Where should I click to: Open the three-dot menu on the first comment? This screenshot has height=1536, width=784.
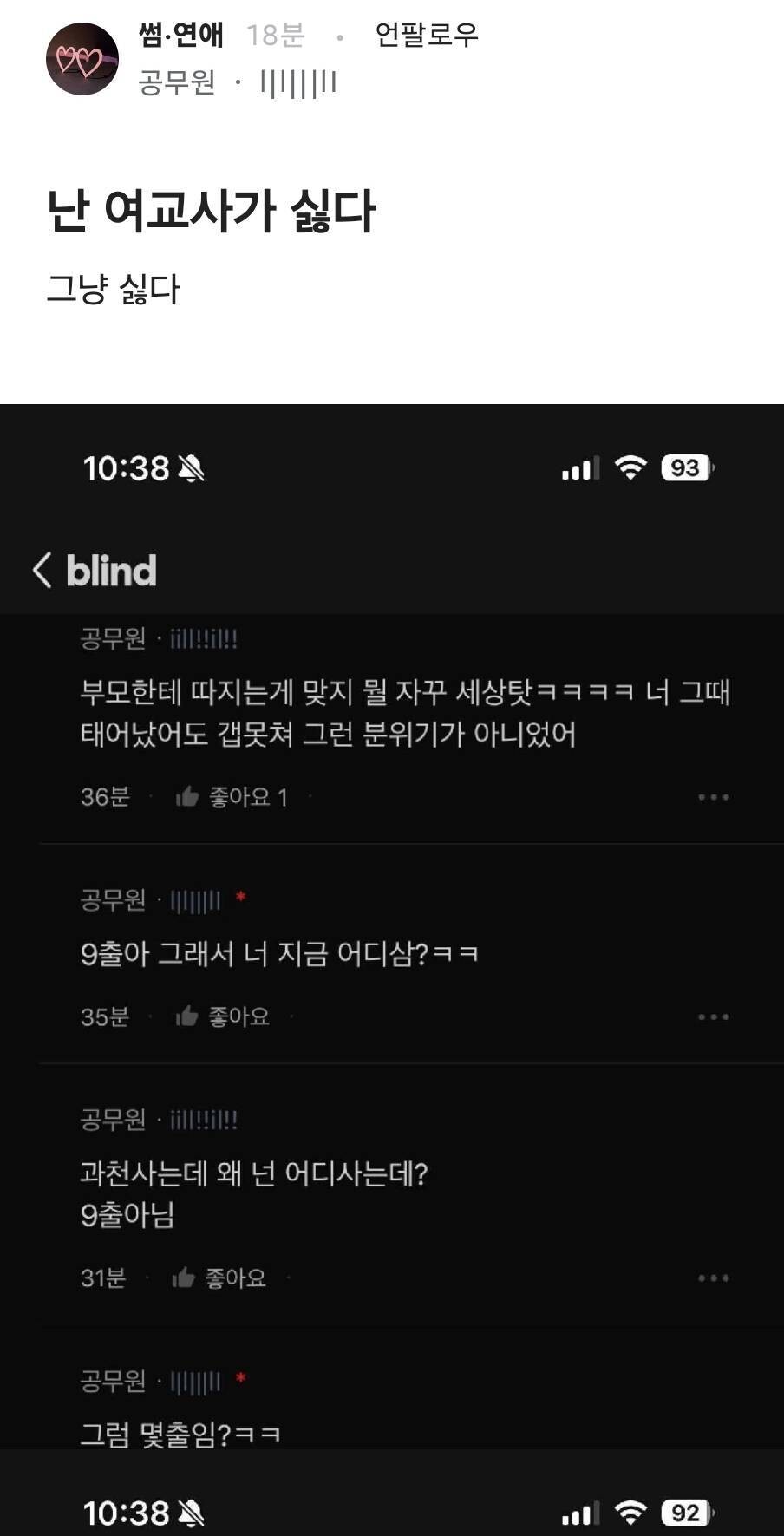pyautogui.click(x=715, y=795)
